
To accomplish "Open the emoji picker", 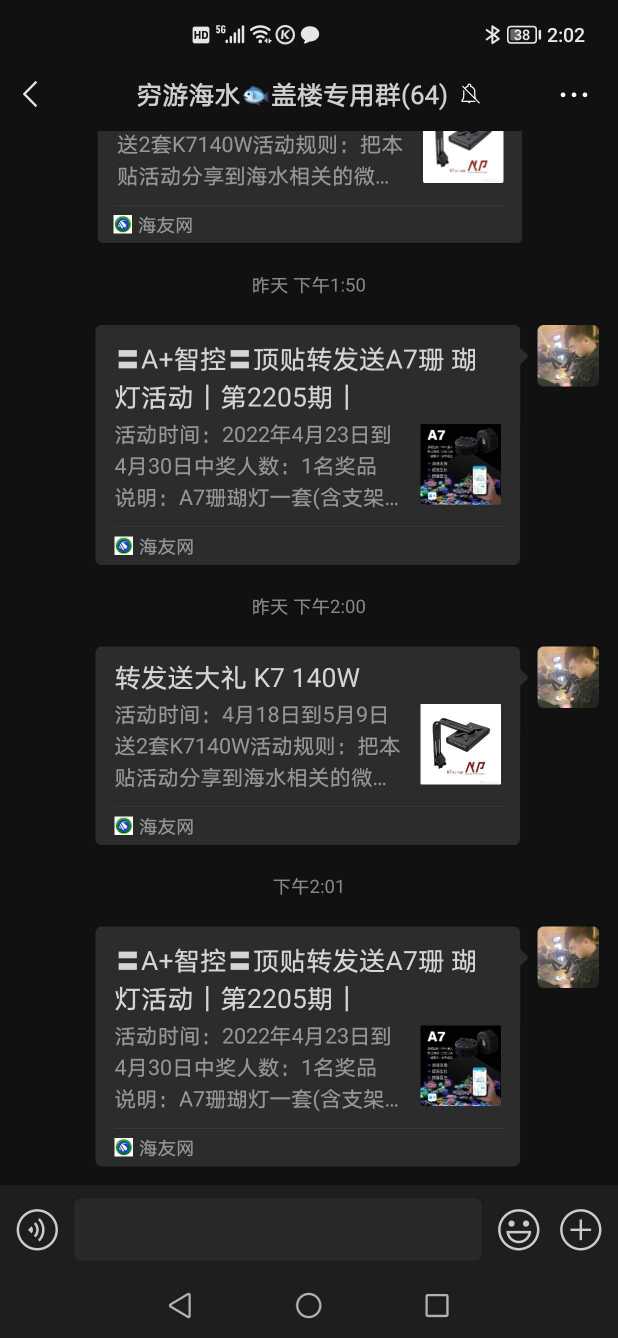I will pos(519,1229).
